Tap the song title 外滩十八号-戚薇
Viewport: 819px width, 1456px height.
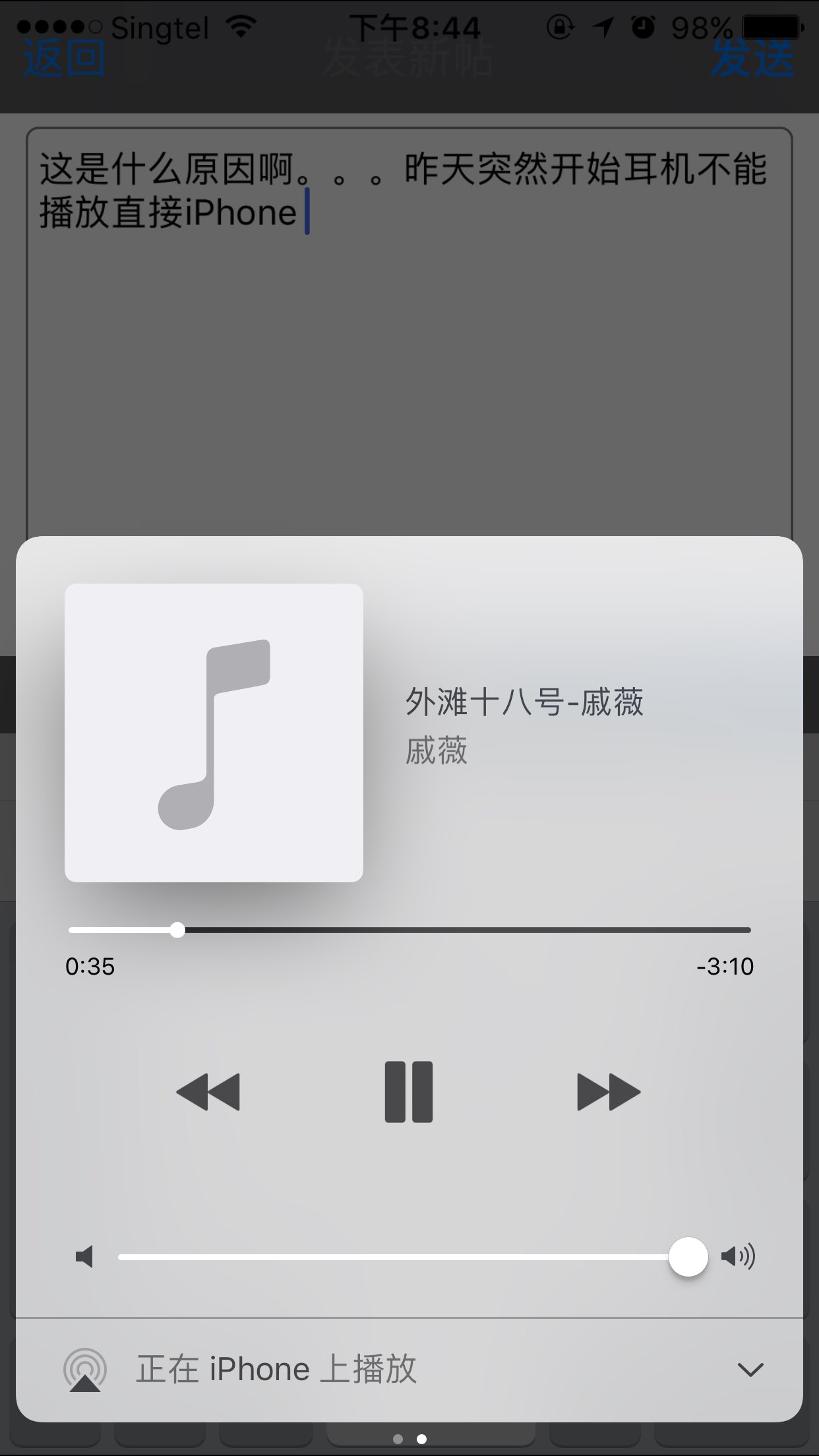524,702
